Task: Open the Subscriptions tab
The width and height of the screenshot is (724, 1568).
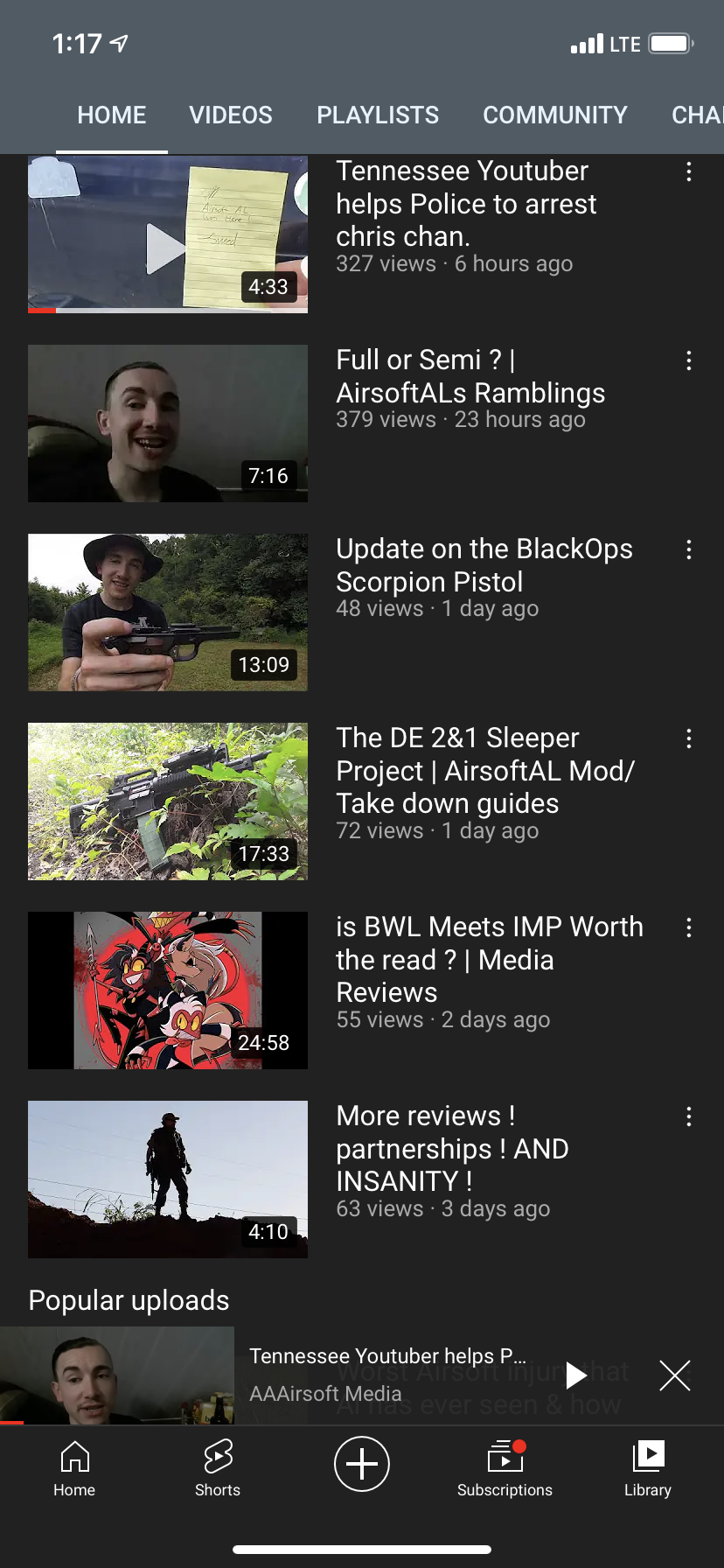Action: pyautogui.click(x=505, y=1468)
